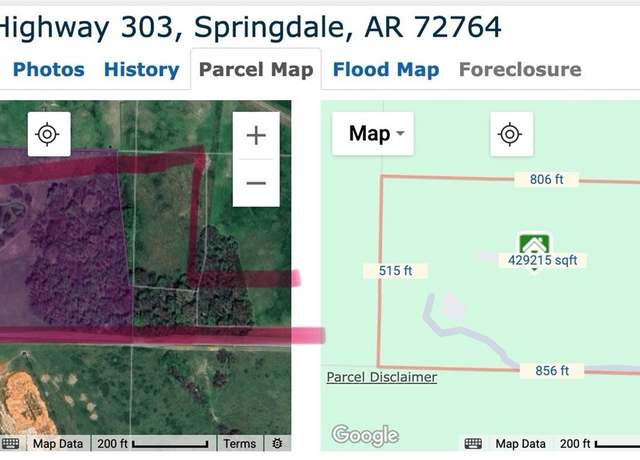Tap the green home parcel marker
This screenshot has width=640, height=460.
click(534, 244)
